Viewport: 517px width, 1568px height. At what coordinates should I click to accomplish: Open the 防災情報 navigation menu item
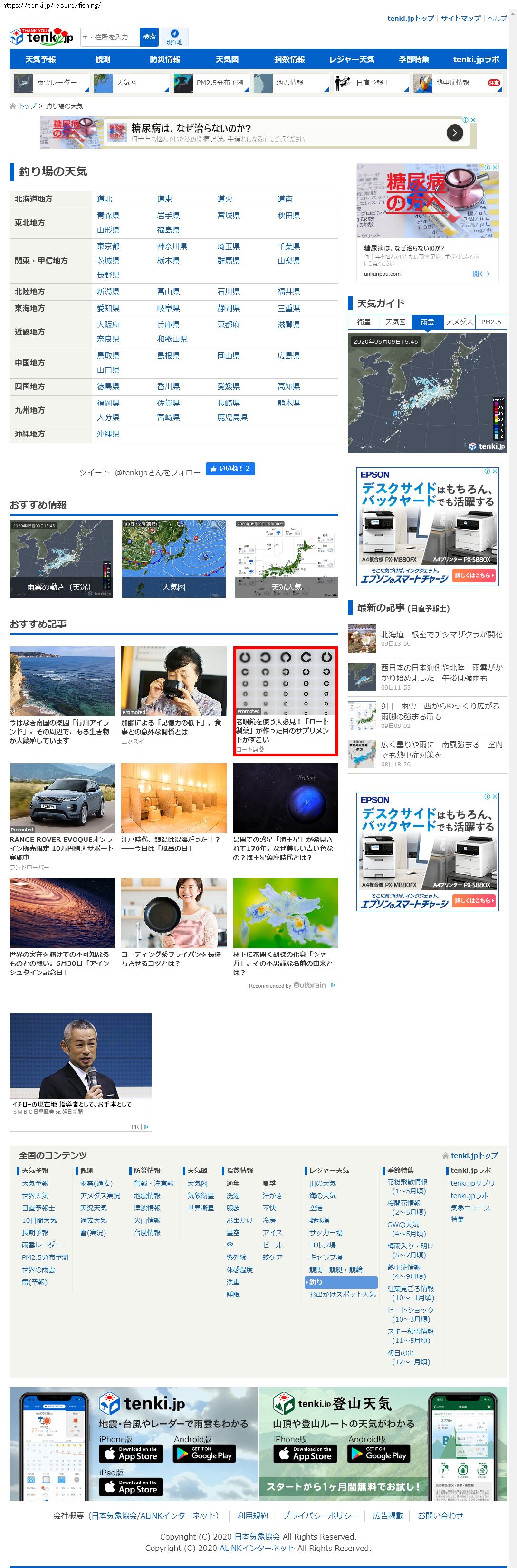165,60
